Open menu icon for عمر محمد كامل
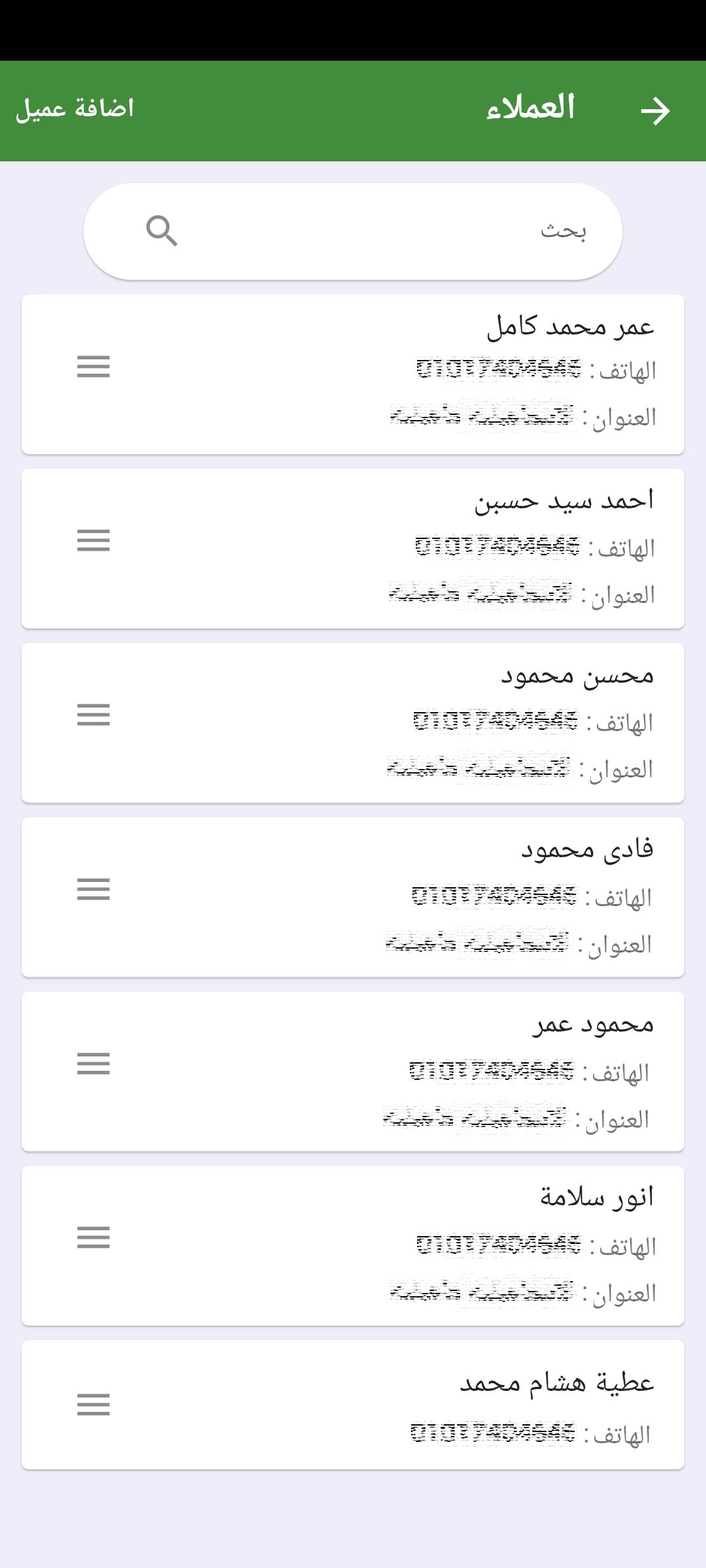 [93, 367]
